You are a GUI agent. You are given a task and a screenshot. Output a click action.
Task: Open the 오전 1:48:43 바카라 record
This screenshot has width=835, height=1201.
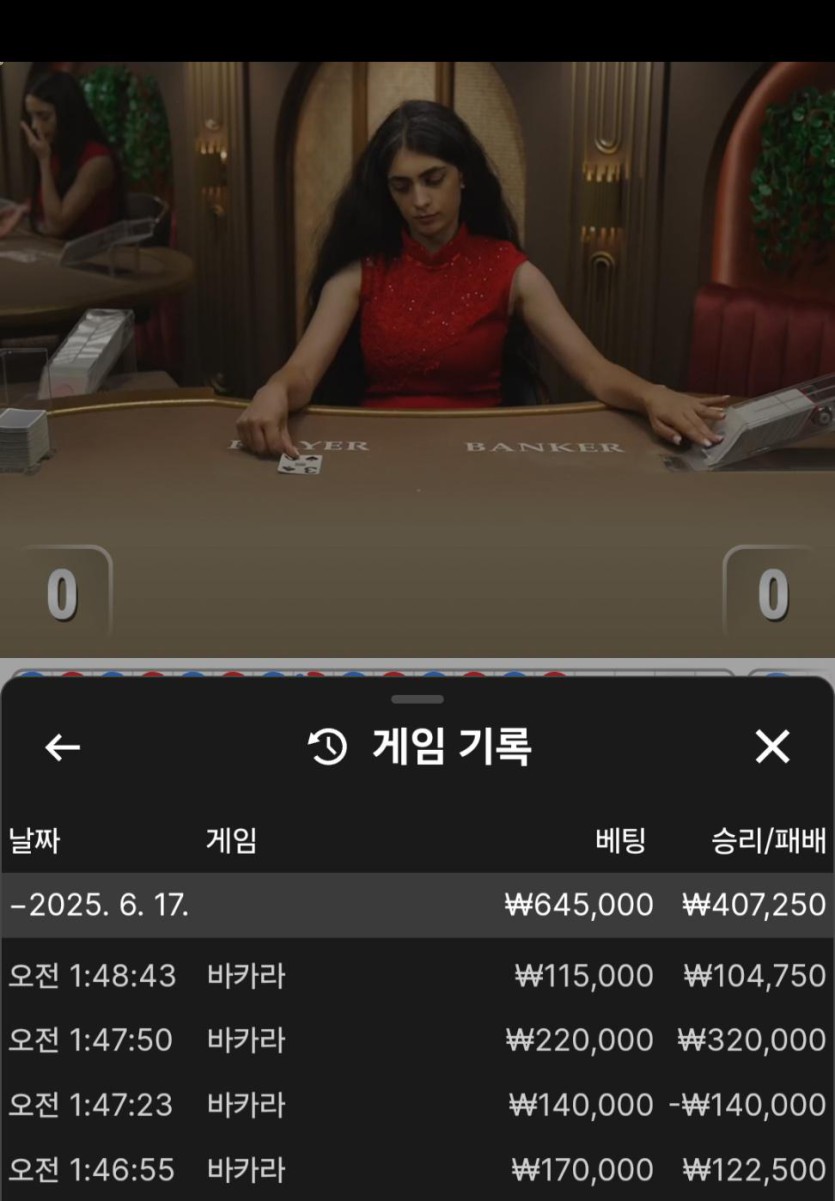(417, 975)
